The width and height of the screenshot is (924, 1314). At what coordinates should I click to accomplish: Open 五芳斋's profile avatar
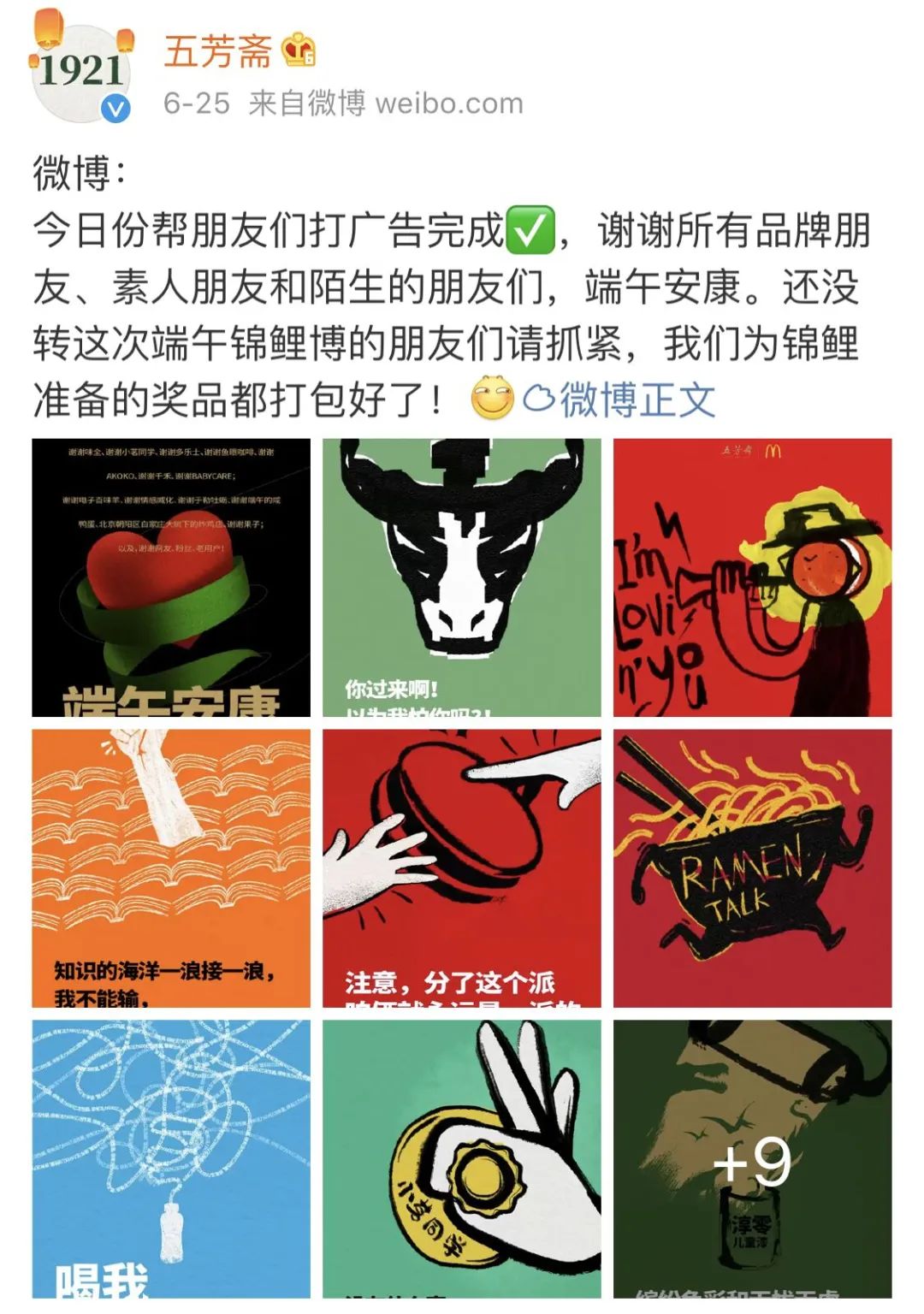(82, 74)
